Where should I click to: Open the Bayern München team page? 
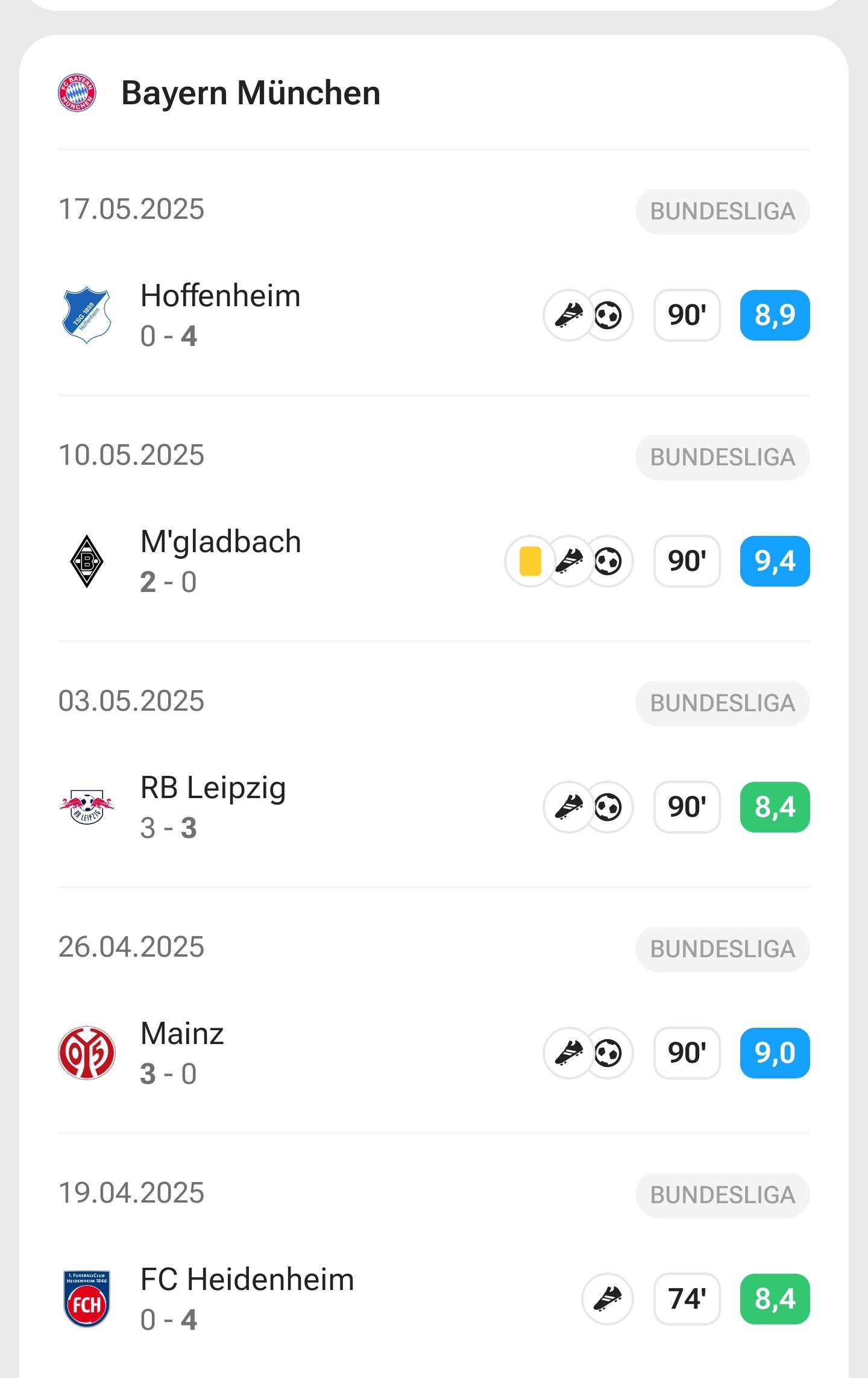250,93
